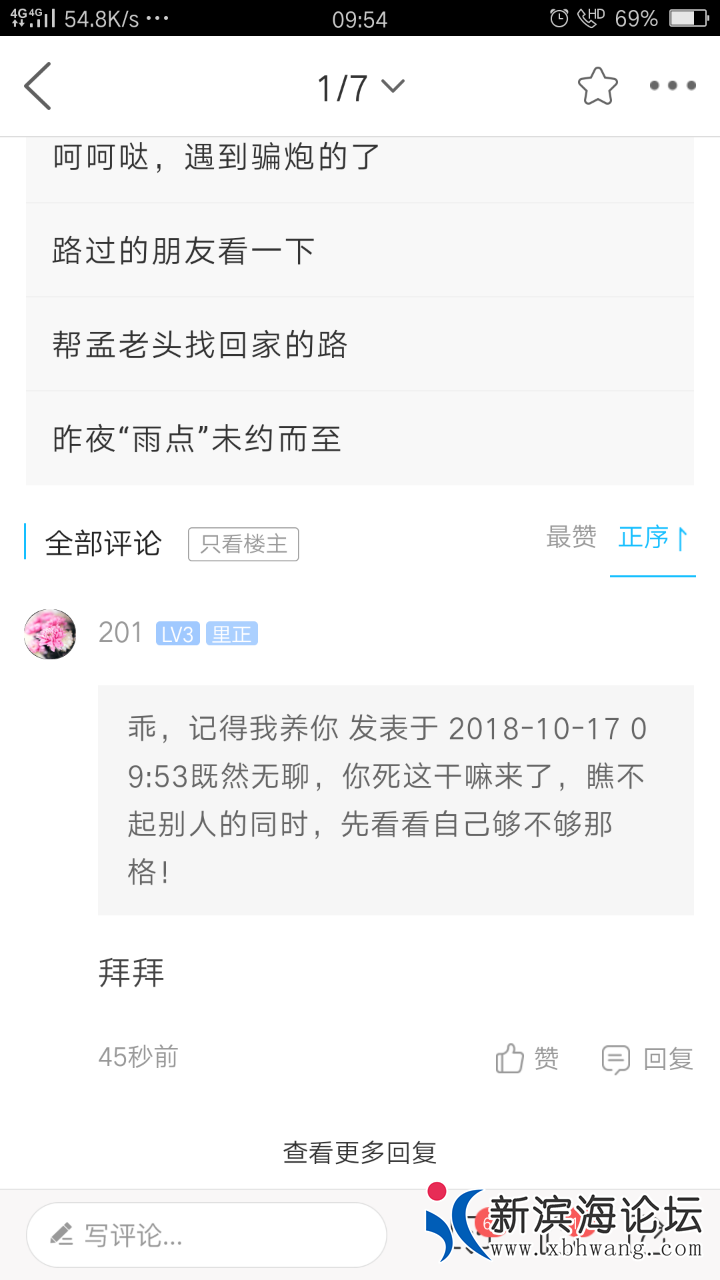Go back using the top-left arrow
720x1280 pixels.
(38, 87)
